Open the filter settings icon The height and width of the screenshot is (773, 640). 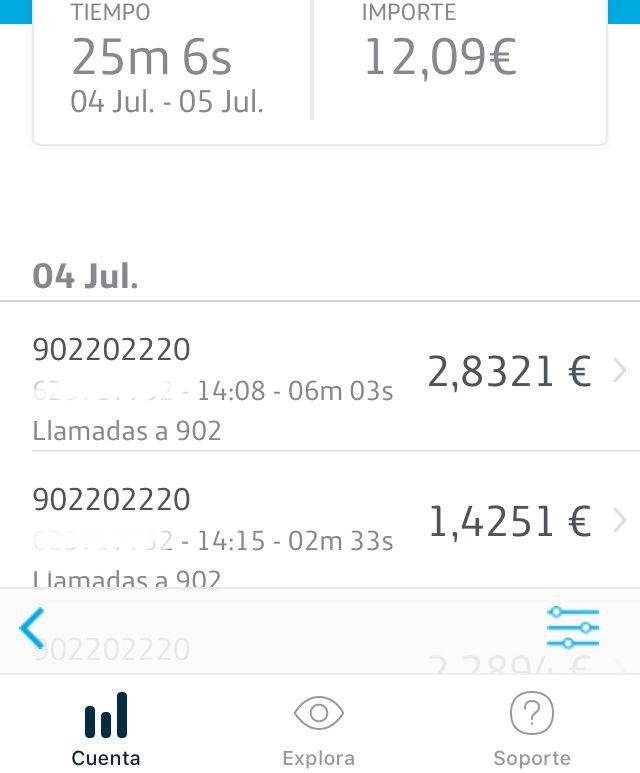[572, 628]
